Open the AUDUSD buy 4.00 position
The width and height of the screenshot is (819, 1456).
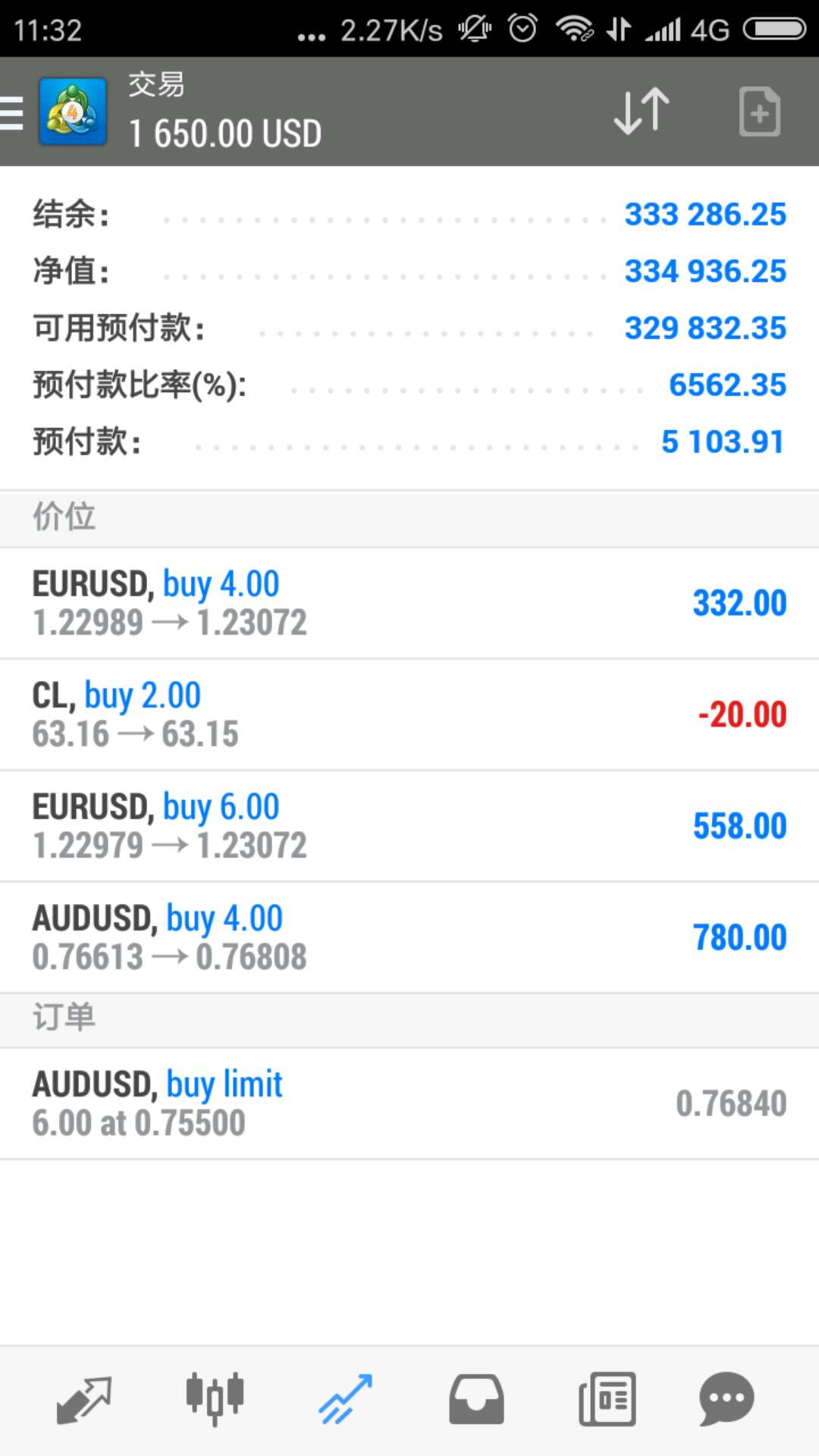pyautogui.click(x=409, y=937)
